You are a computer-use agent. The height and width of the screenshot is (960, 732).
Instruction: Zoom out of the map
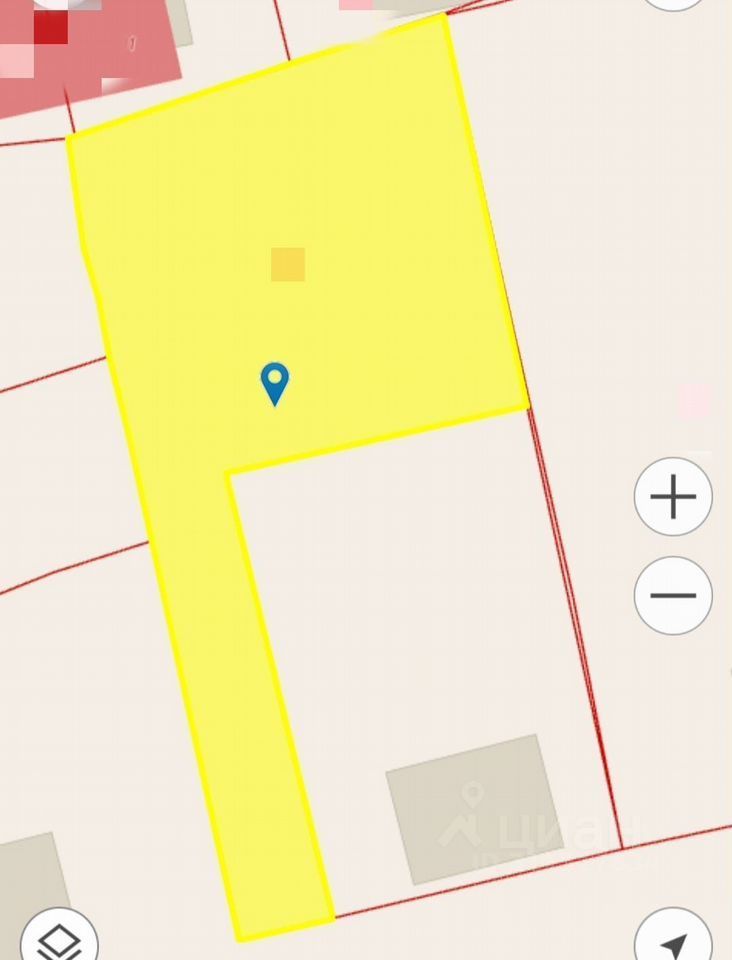(x=673, y=595)
